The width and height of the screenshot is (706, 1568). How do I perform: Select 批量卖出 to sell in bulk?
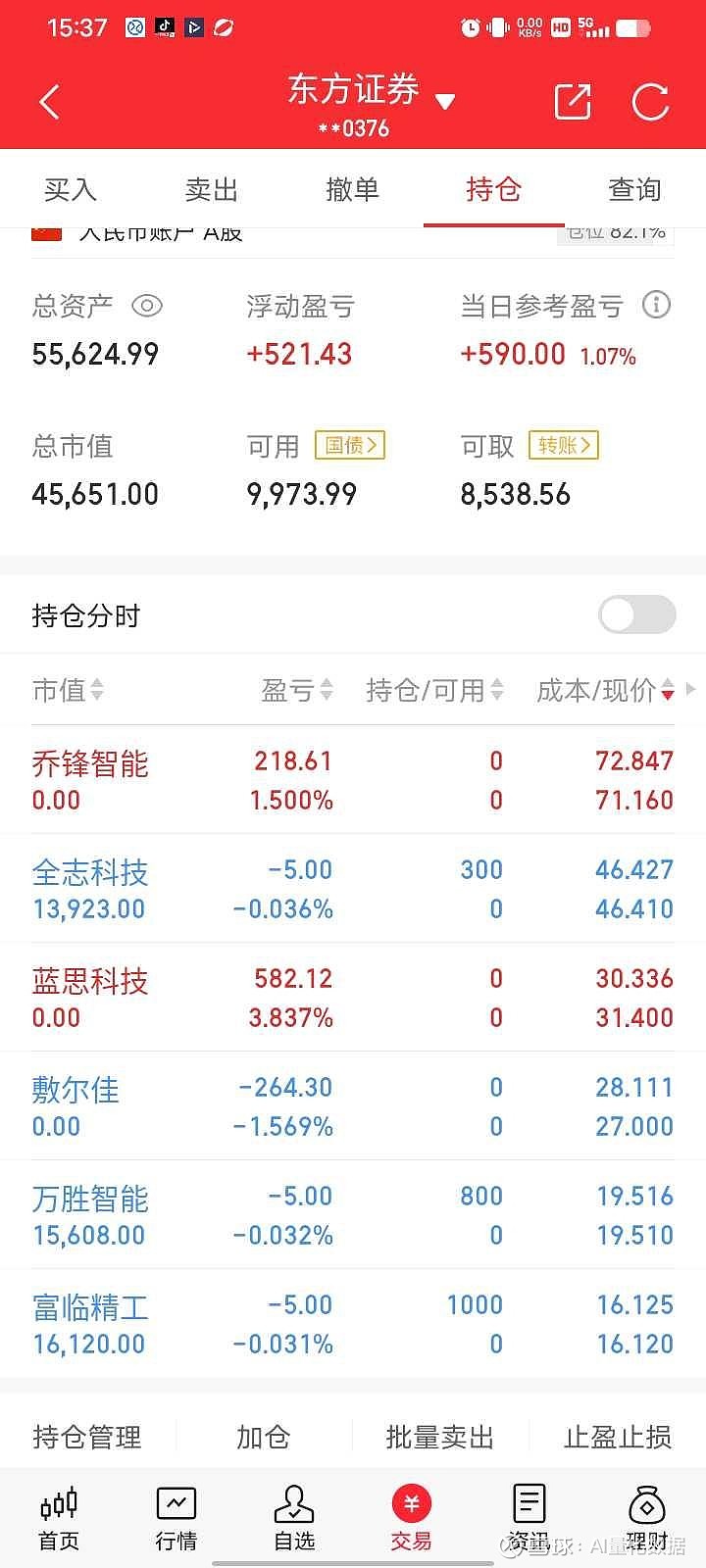pyautogui.click(x=439, y=1437)
